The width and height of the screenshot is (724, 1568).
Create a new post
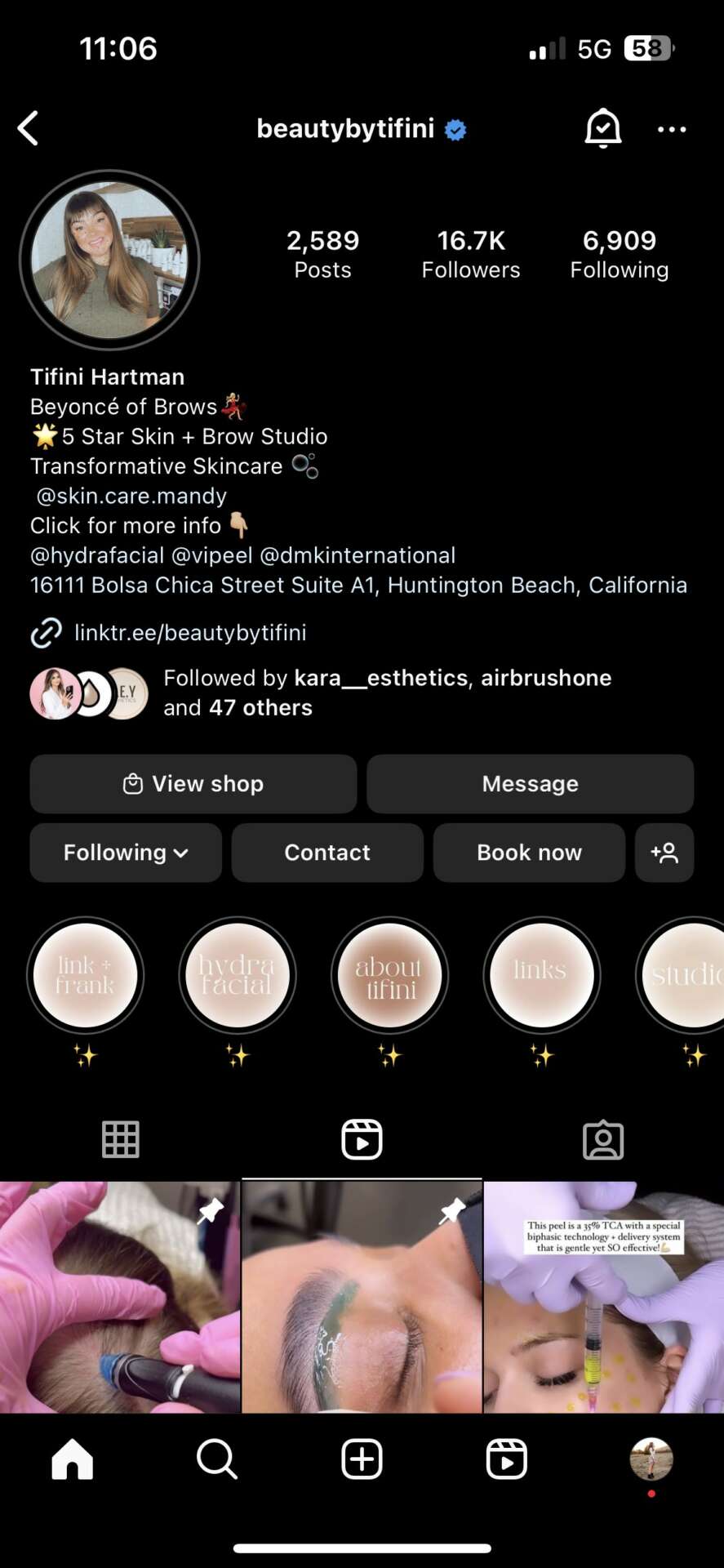[x=362, y=1459]
